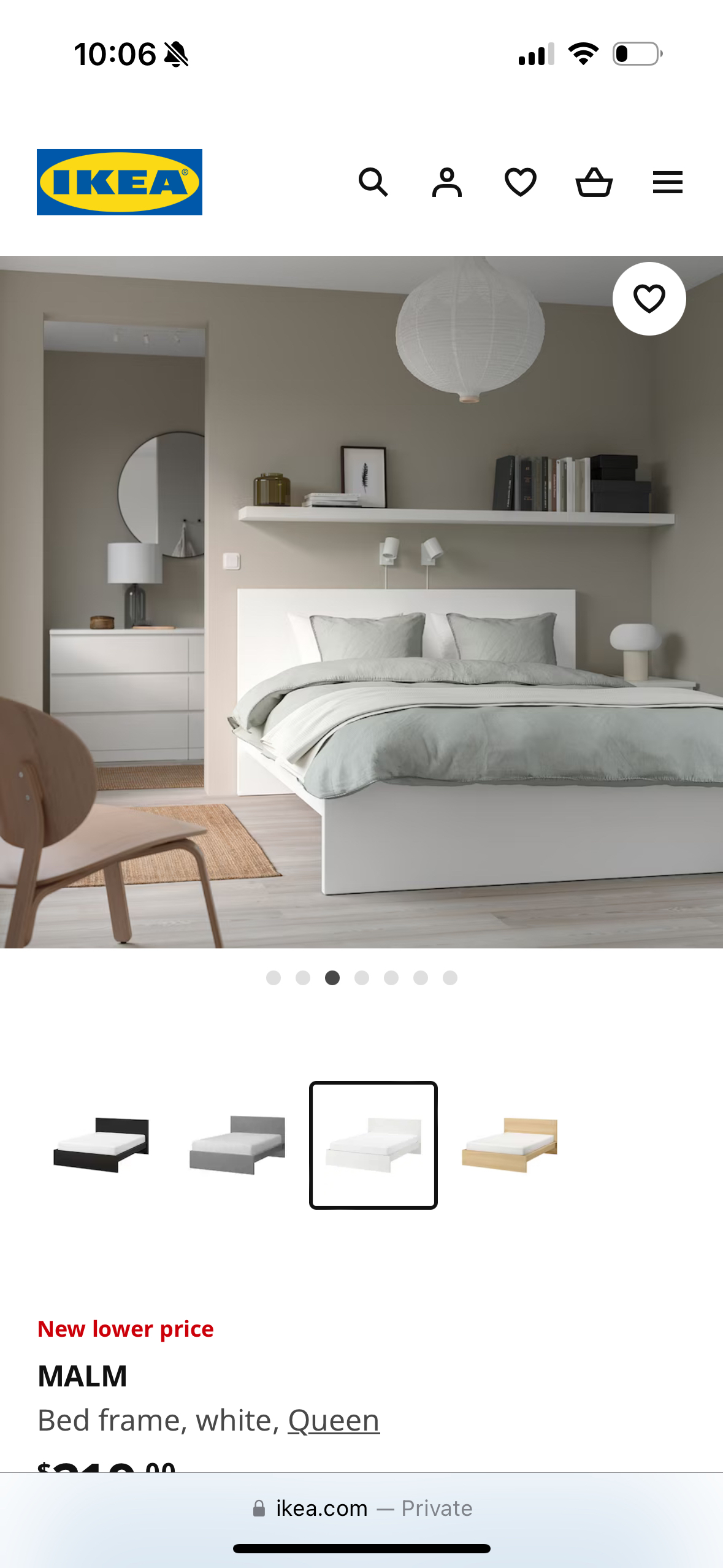Select the gray bed frame variant

(237, 1145)
